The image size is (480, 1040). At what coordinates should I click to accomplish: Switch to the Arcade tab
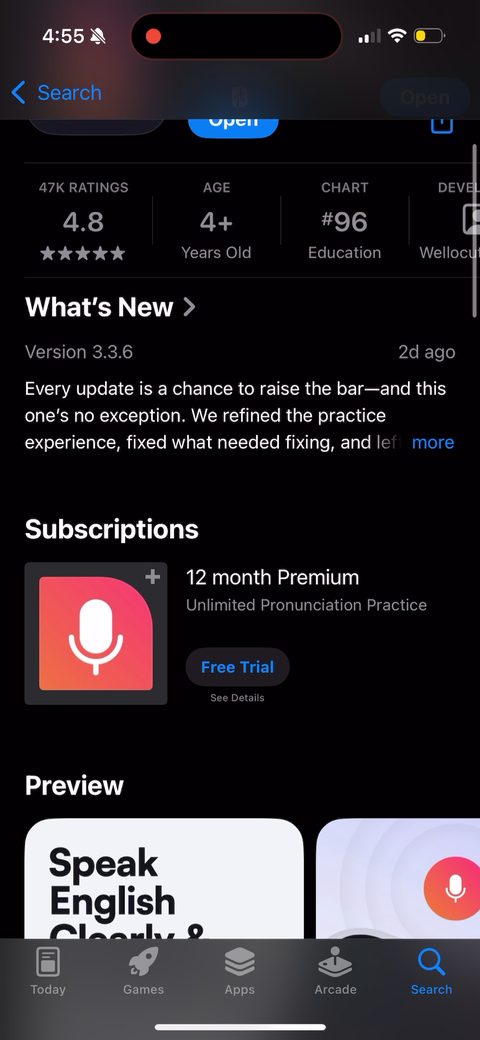tap(335, 971)
